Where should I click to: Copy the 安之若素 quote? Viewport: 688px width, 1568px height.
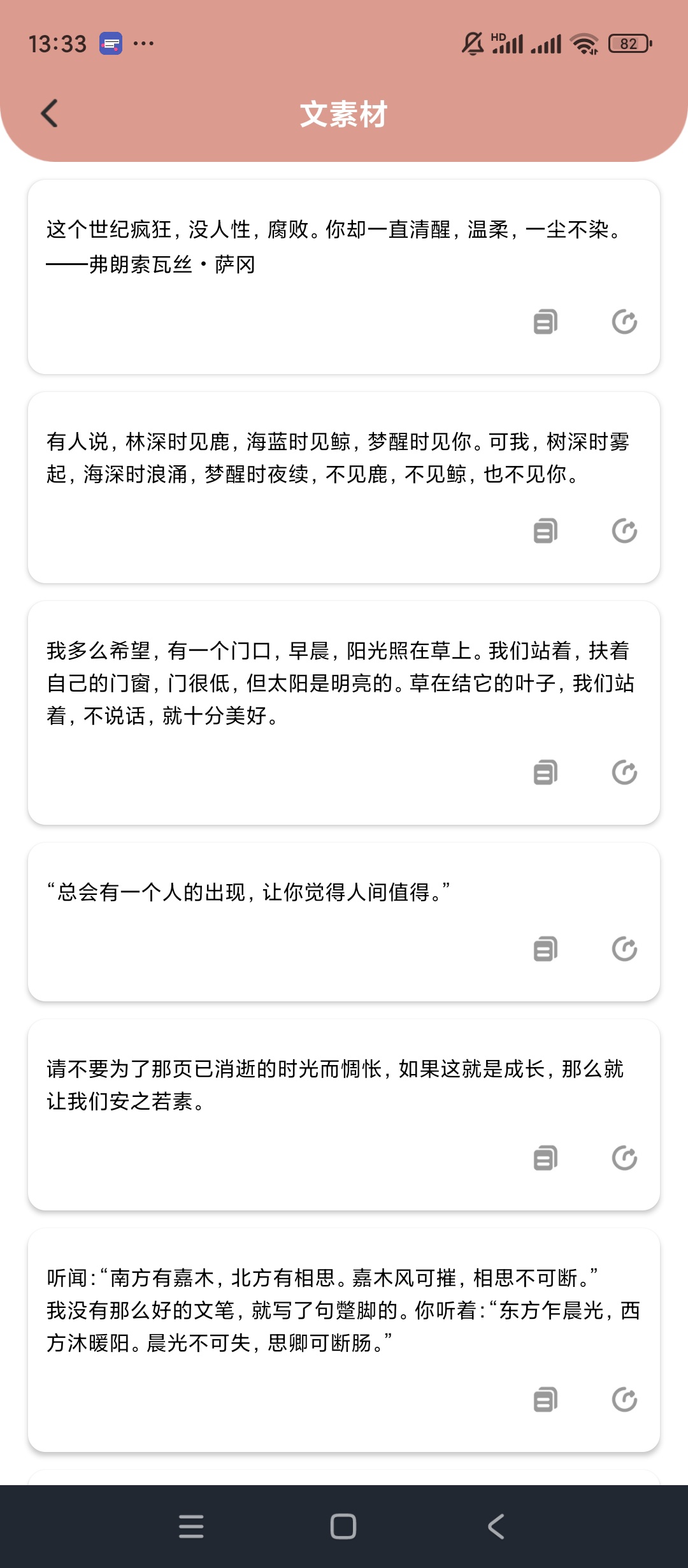[x=545, y=1158]
